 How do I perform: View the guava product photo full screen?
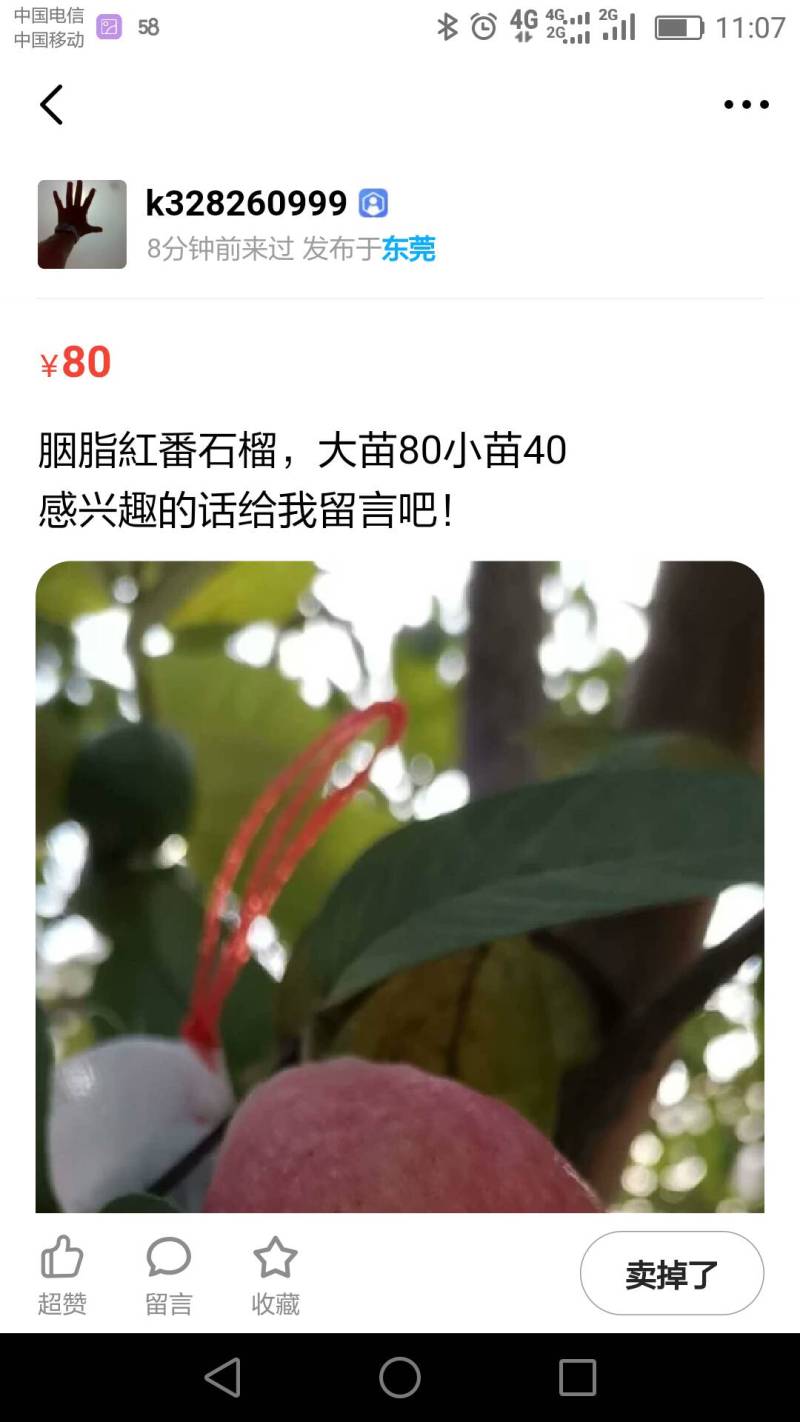[x=400, y=887]
